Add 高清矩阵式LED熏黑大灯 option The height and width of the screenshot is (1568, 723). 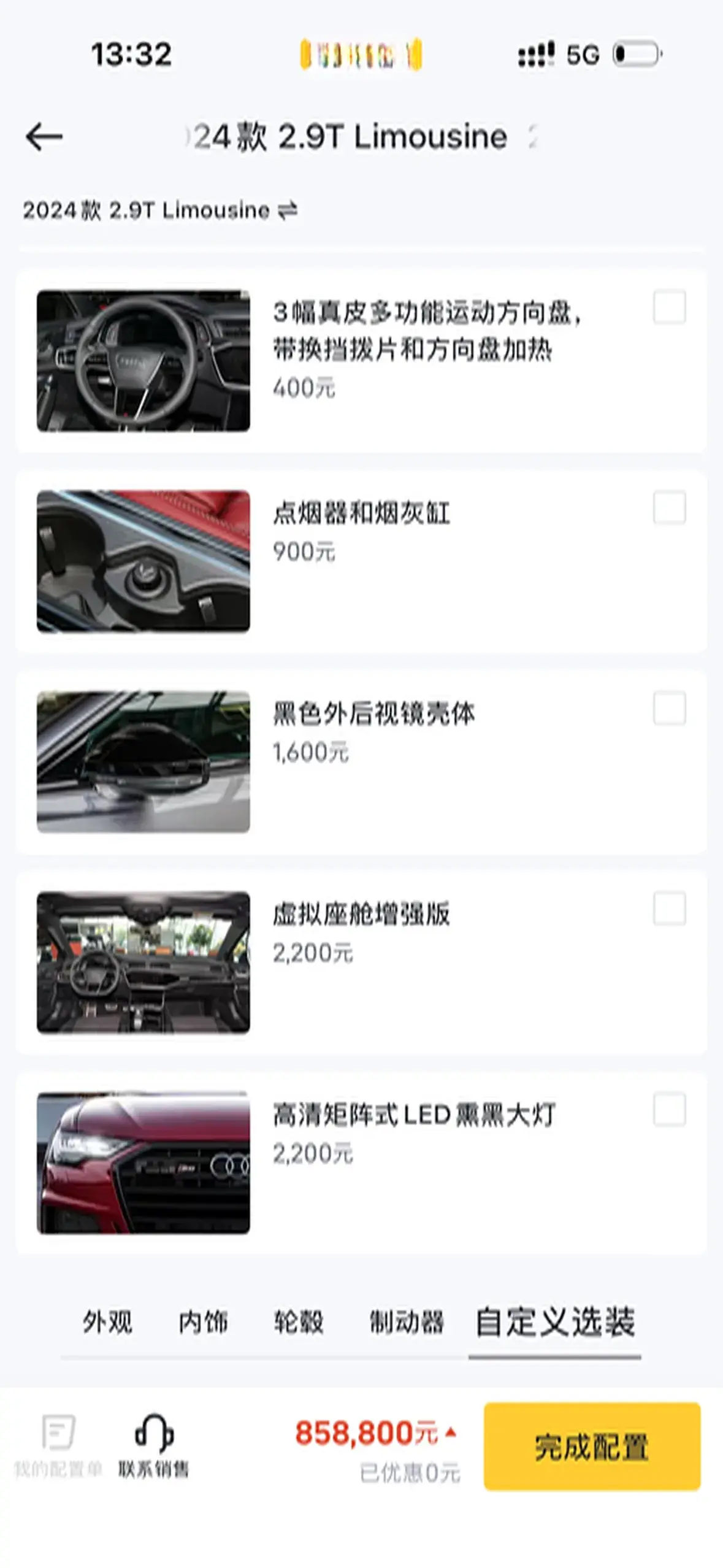click(x=669, y=1109)
